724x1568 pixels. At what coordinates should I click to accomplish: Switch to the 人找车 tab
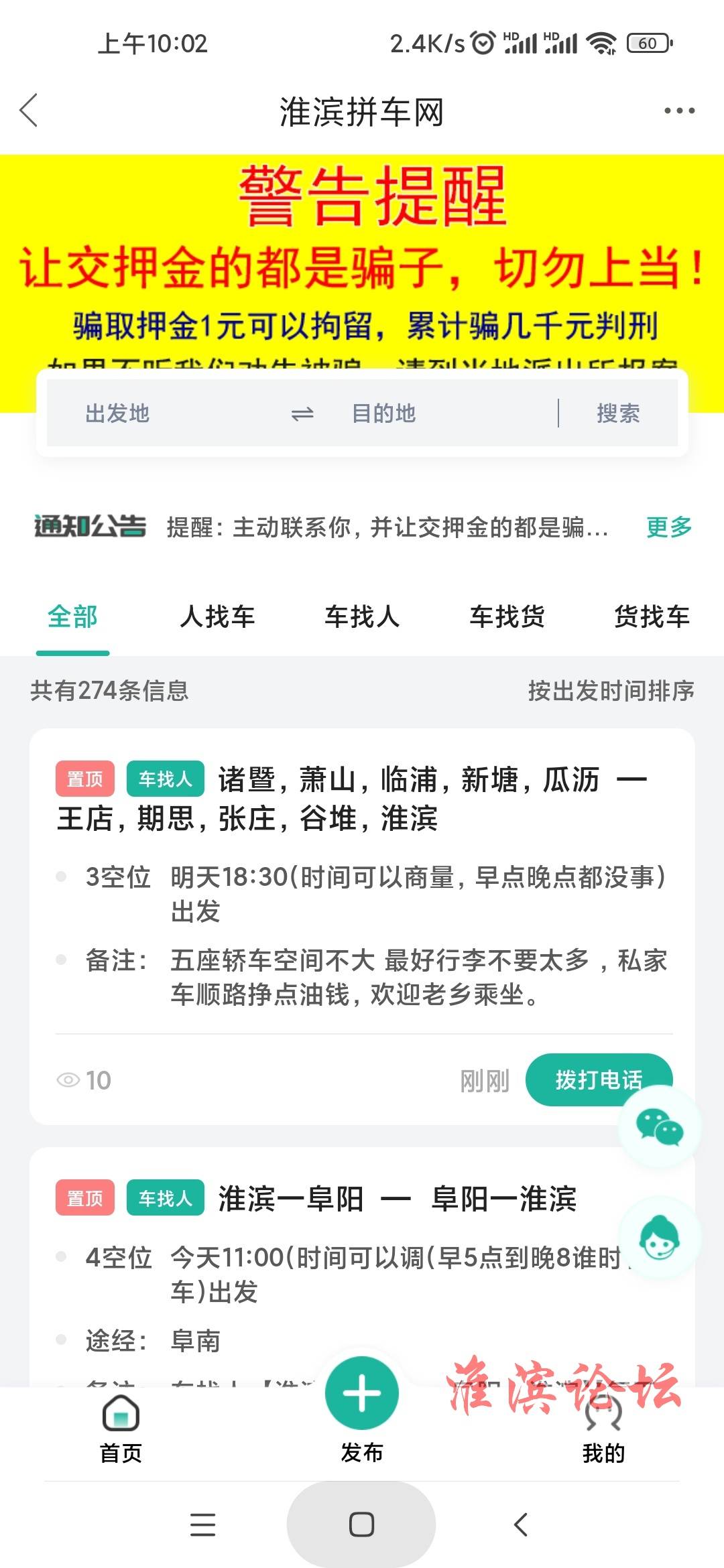(x=217, y=616)
